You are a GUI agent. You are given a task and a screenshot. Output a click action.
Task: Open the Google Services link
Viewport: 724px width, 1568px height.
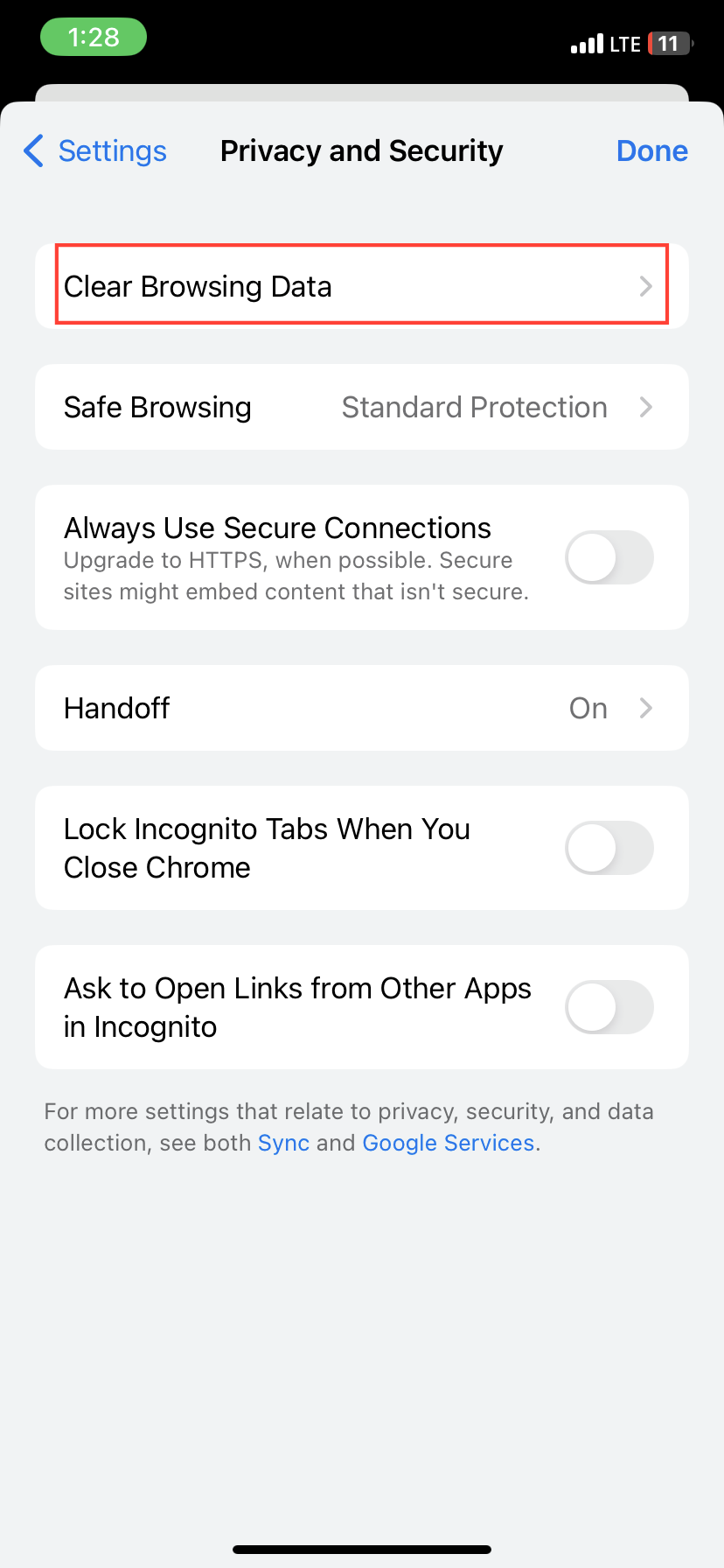448,1143
